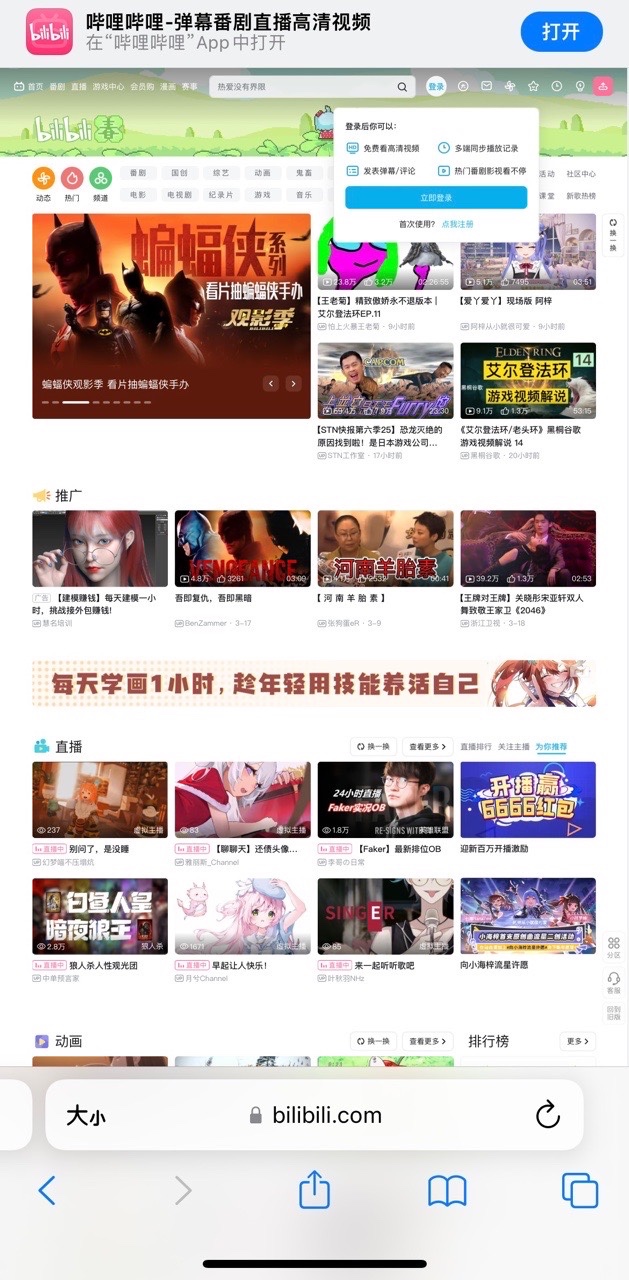Screen dimensions: 629x1280
Task: Open 艾尔登法环 游戏视频解说 14 video
Action: tap(527, 382)
